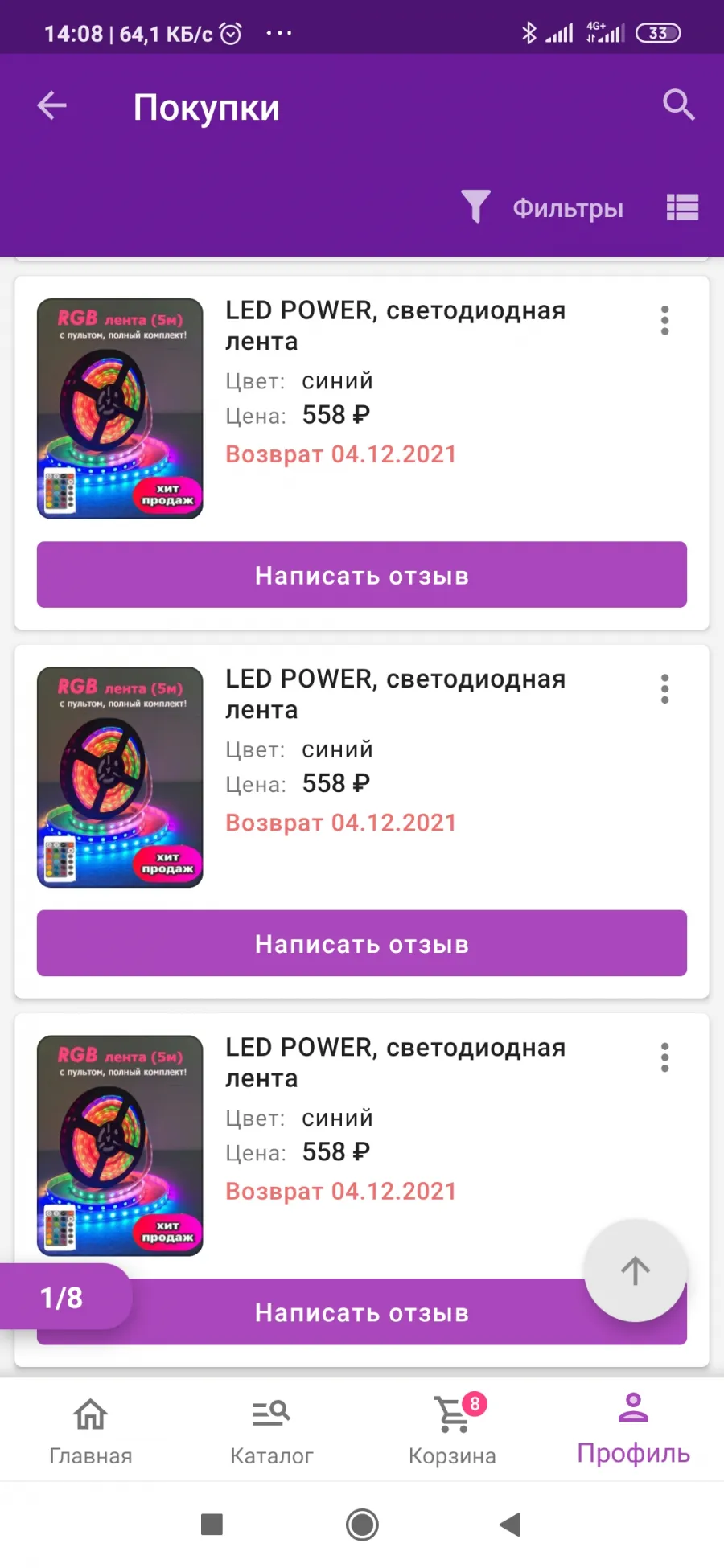
Task: Open the Главная tab
Action: point(91,1431)
